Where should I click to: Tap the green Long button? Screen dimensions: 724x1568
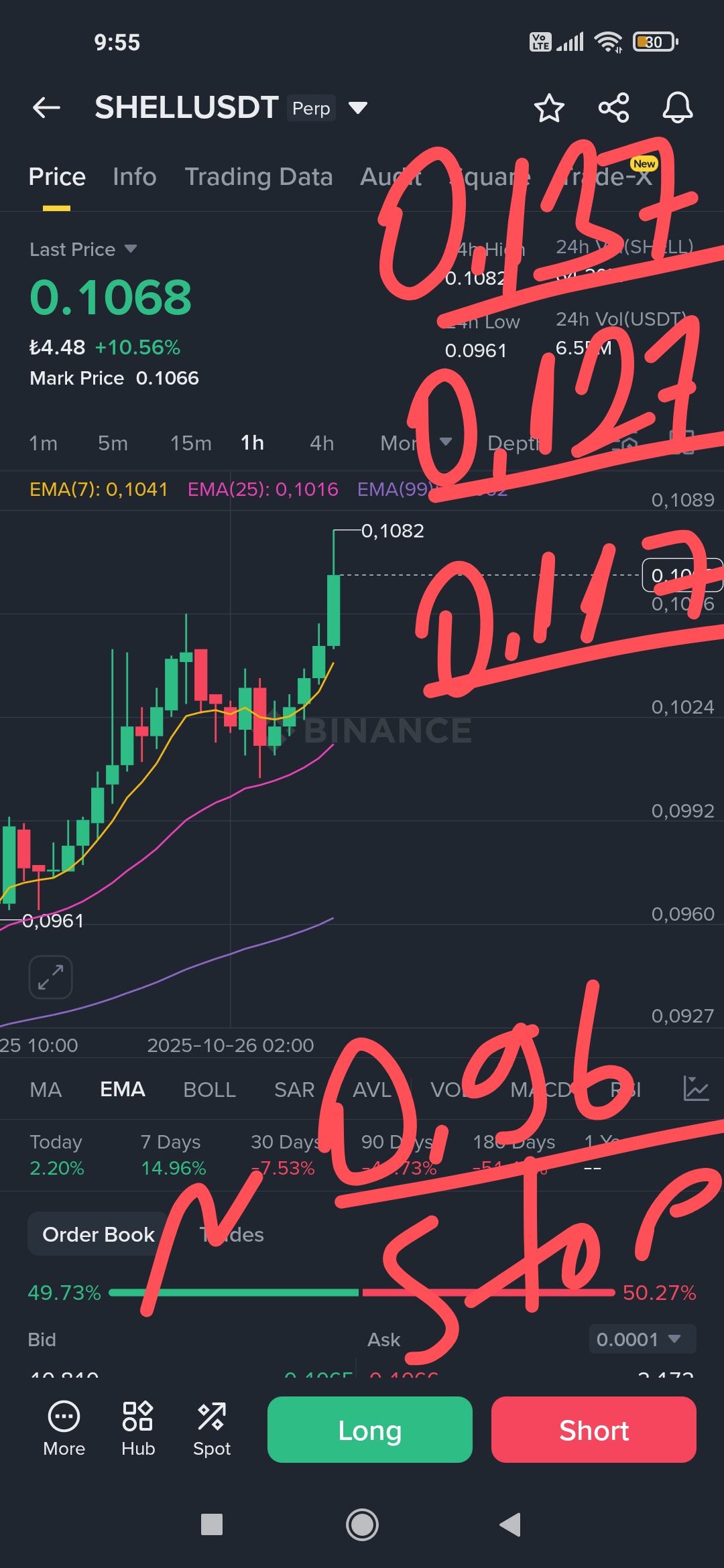point(369,1430)
